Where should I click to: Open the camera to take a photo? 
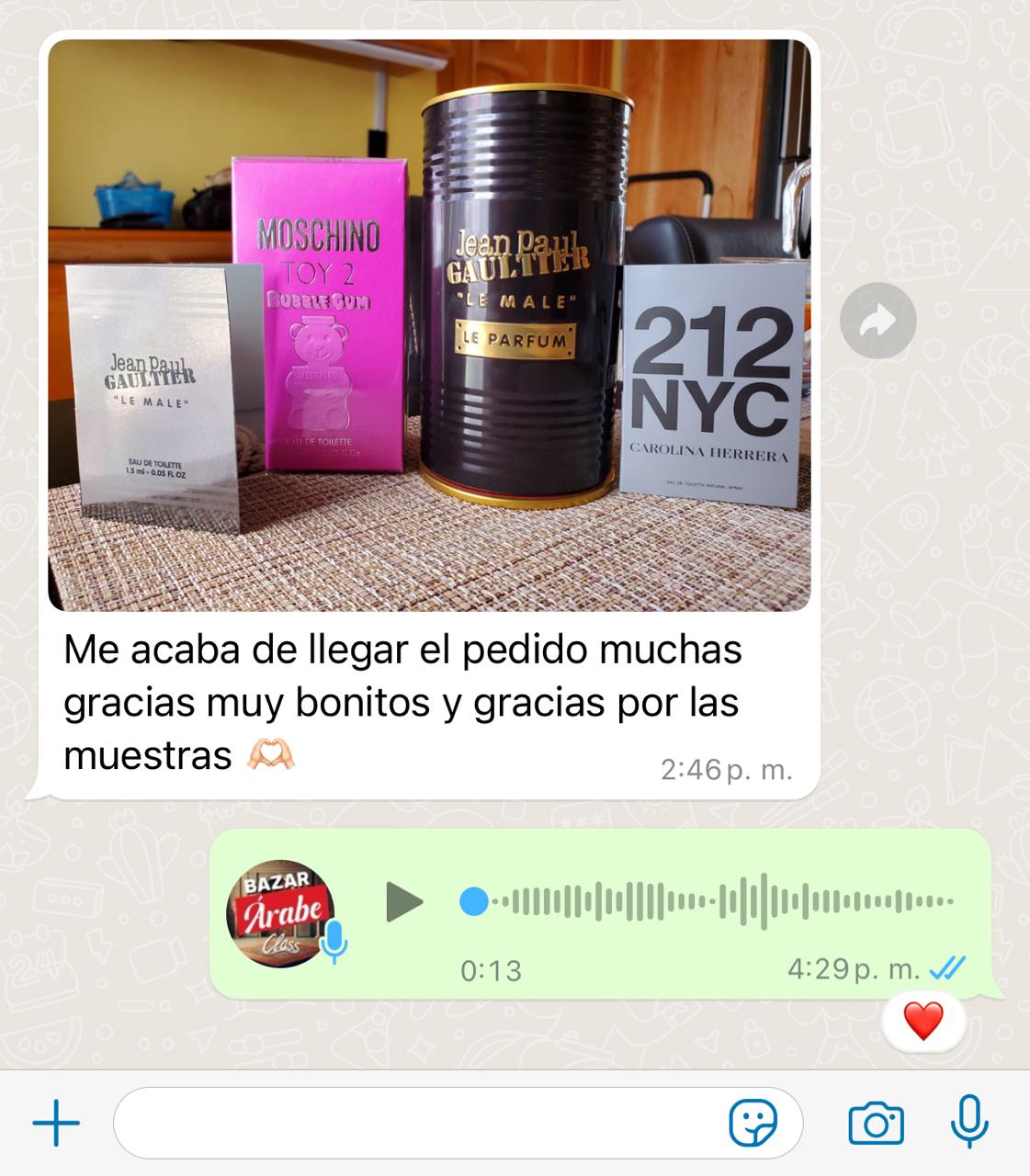[876, 1123]
